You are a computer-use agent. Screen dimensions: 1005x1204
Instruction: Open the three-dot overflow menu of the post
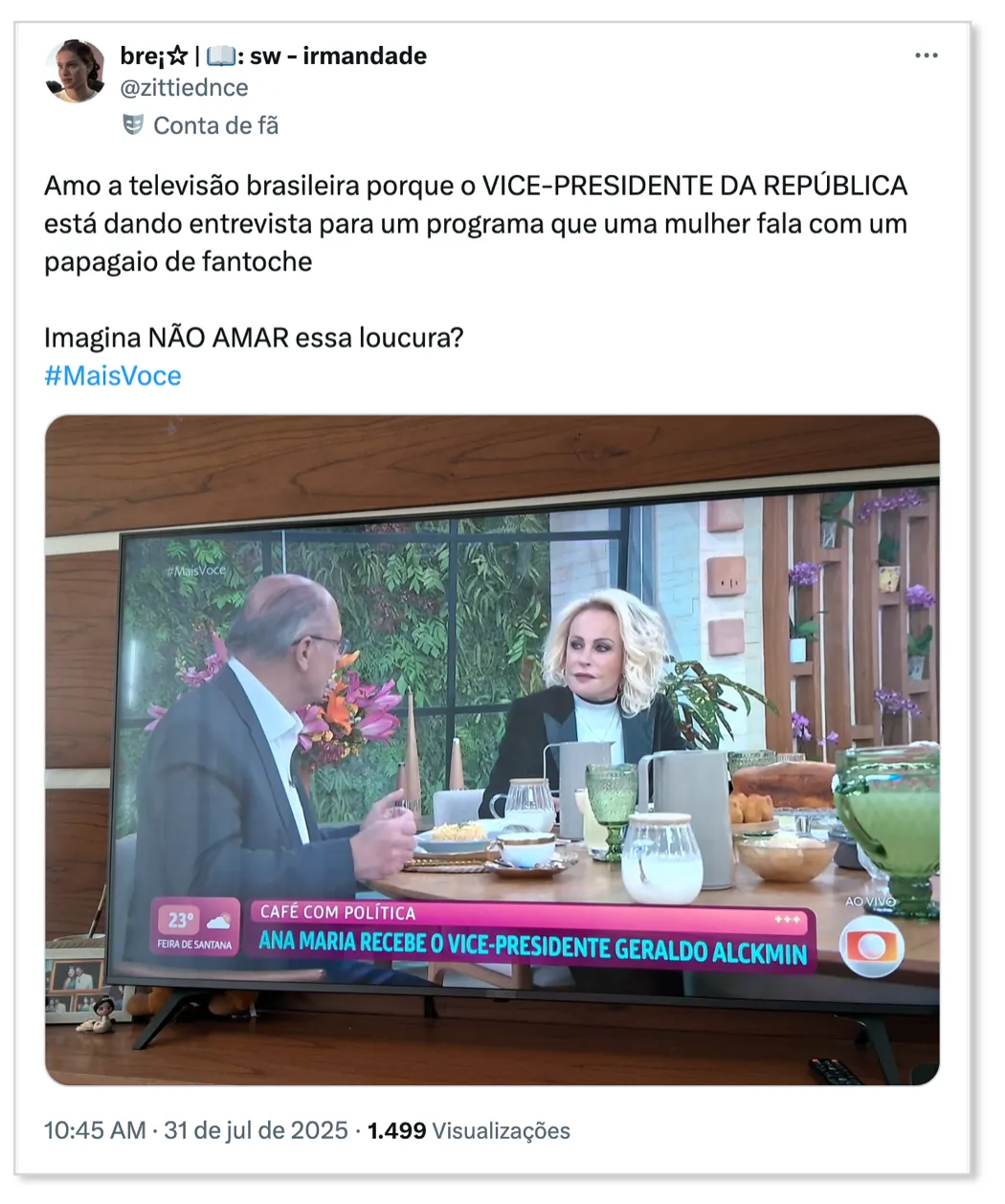tap(926, 56)
